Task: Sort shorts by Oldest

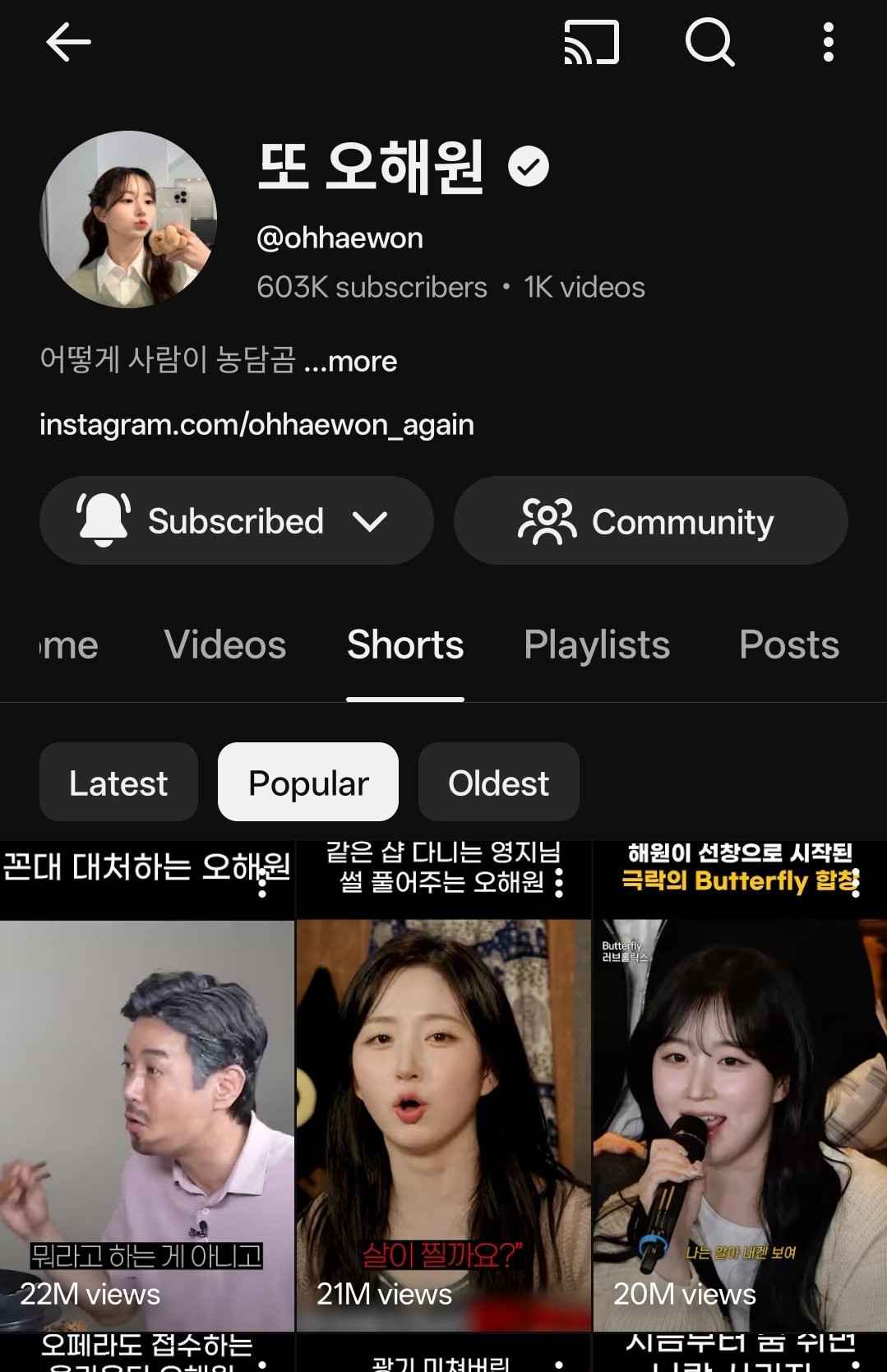Action: pos(498,783)
